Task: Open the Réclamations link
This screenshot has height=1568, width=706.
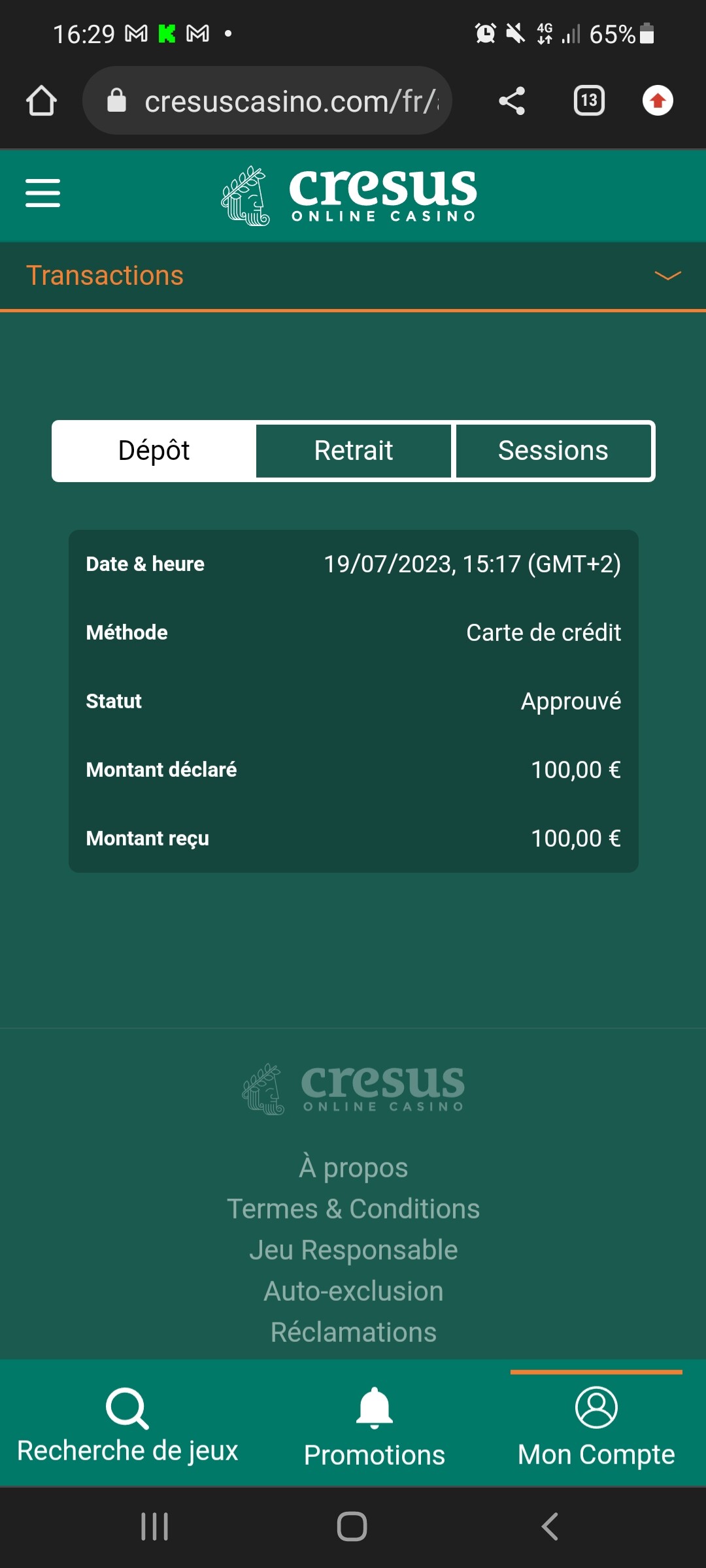Action: coord(354,1332)
